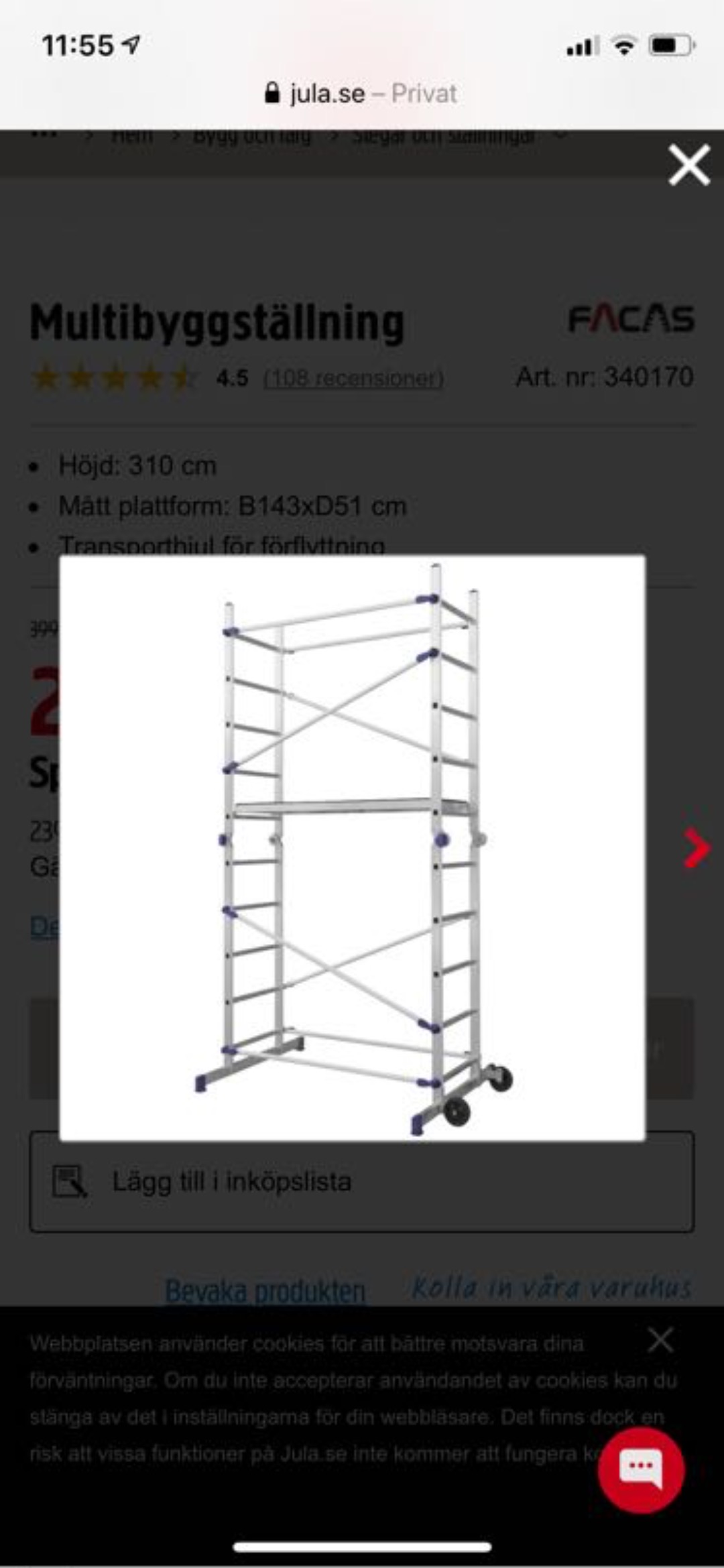The height and width of the screenshot is (1568, 724).
Task: Open the 108 recensioner reviews link
Action: (x=353, y=378)
